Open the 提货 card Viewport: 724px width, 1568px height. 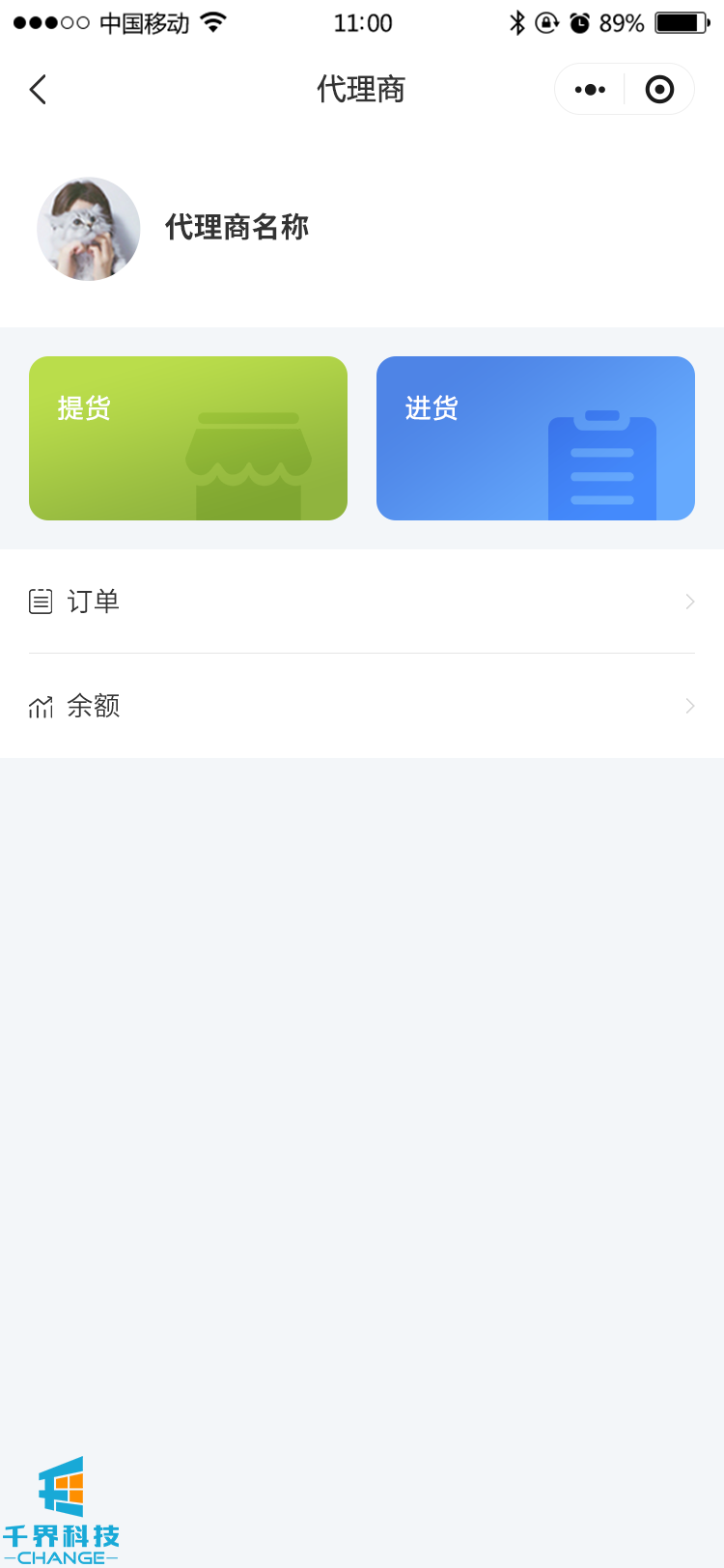click(188, 438)
